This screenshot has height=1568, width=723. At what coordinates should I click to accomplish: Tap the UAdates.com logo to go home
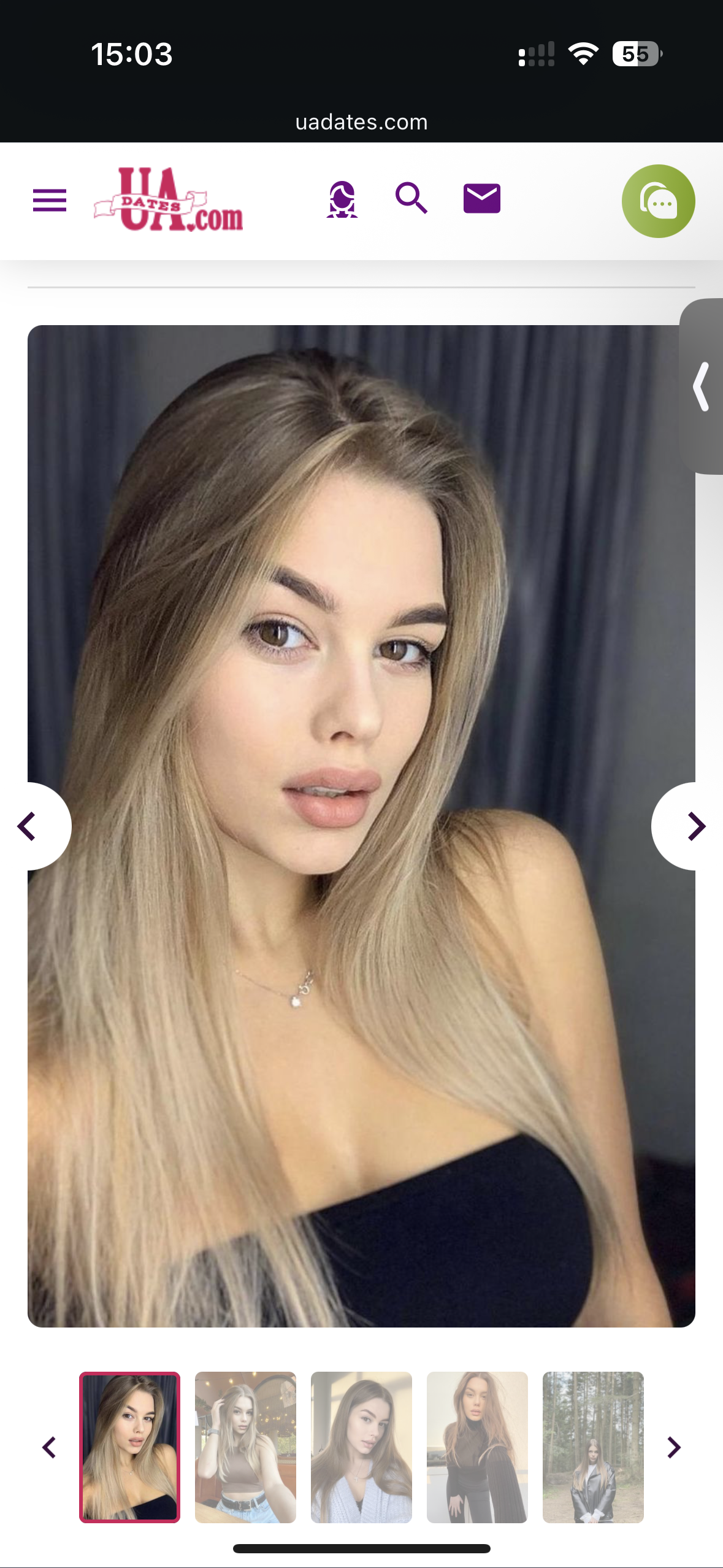point(169,199)
